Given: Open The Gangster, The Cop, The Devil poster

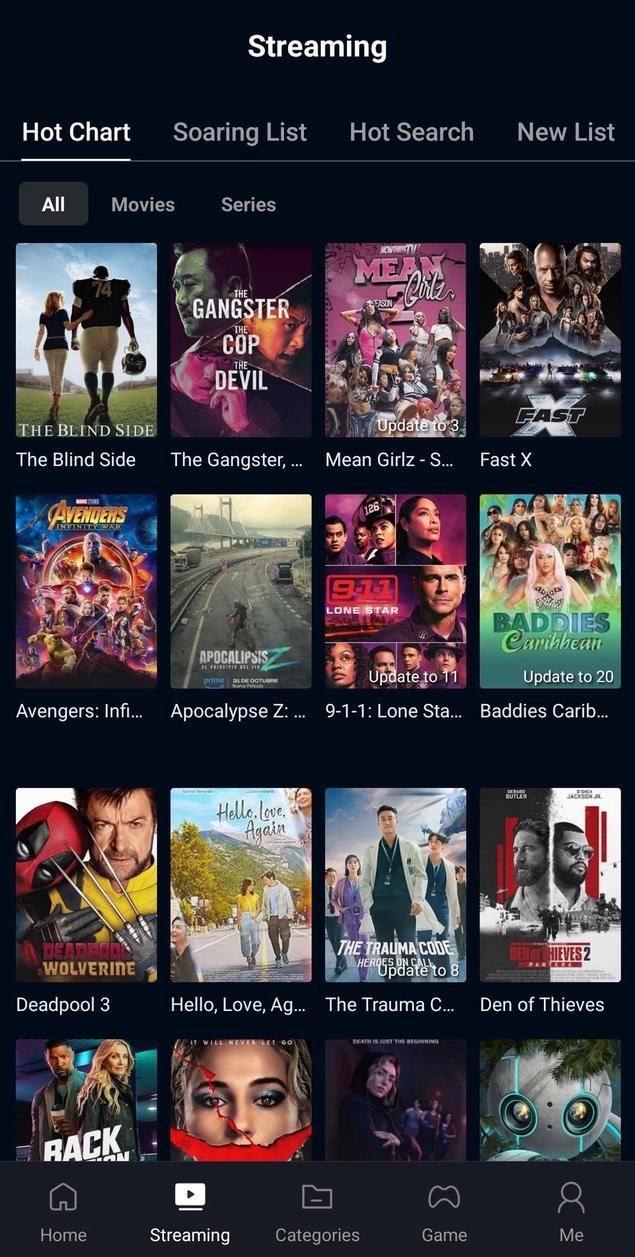Looking at the screenshot, I should click(x=241, y=340).
